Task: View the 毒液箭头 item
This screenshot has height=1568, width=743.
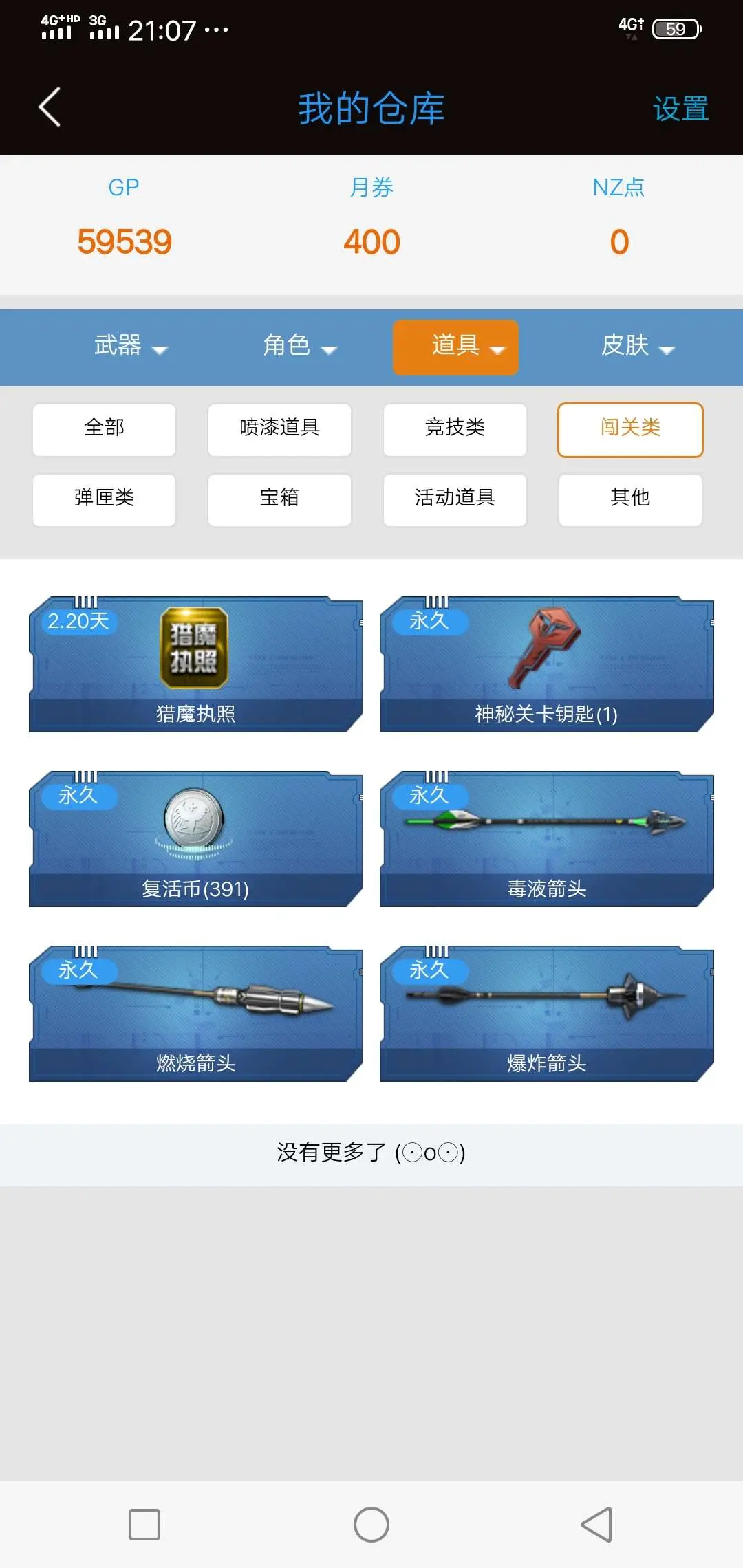Action: tap(546, 839)
